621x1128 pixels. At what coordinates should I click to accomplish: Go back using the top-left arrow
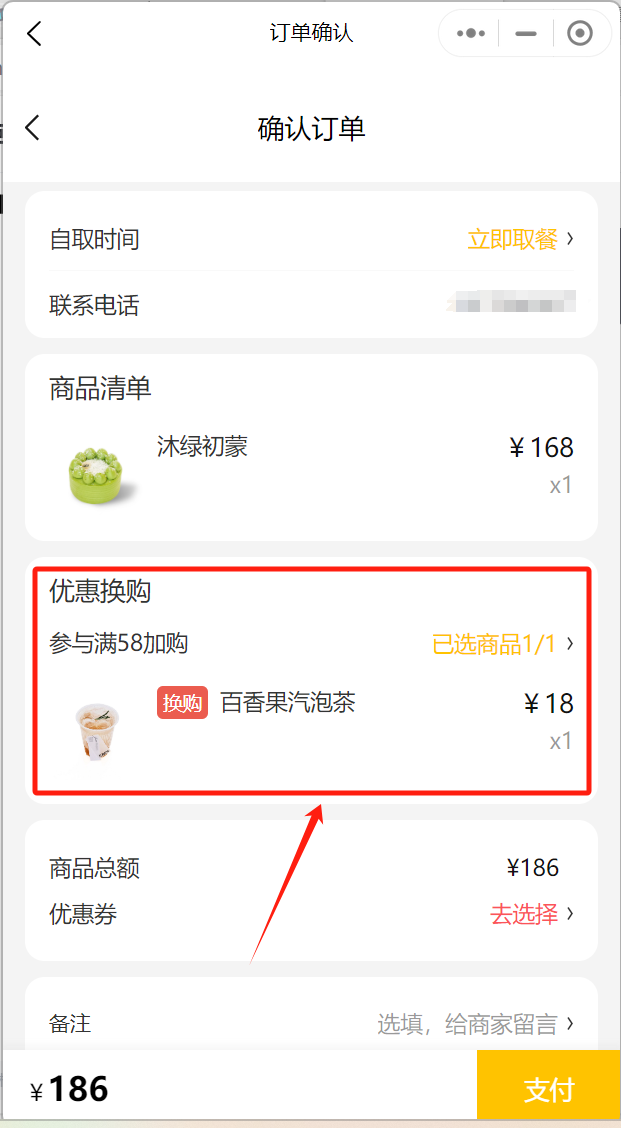point(34,33)
